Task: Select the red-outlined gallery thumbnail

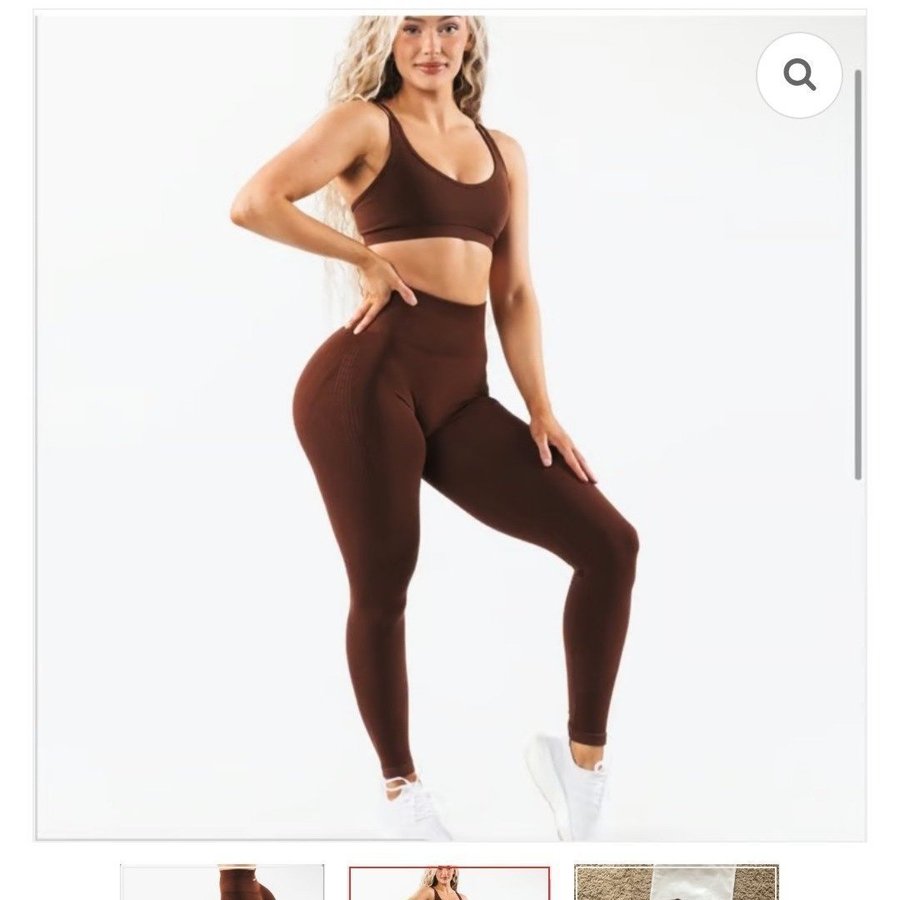Action: [449, 883]
